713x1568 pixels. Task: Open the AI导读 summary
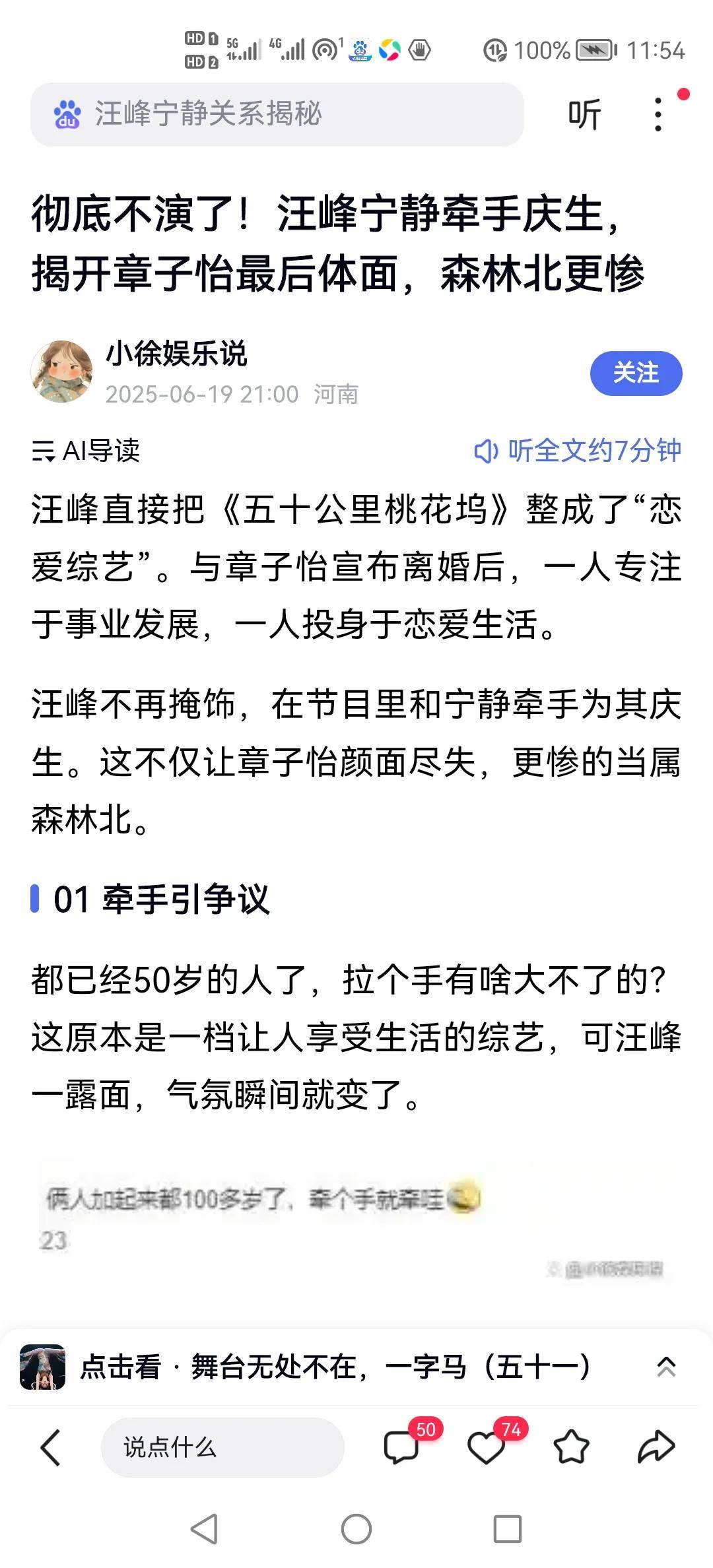coord(86,451)
